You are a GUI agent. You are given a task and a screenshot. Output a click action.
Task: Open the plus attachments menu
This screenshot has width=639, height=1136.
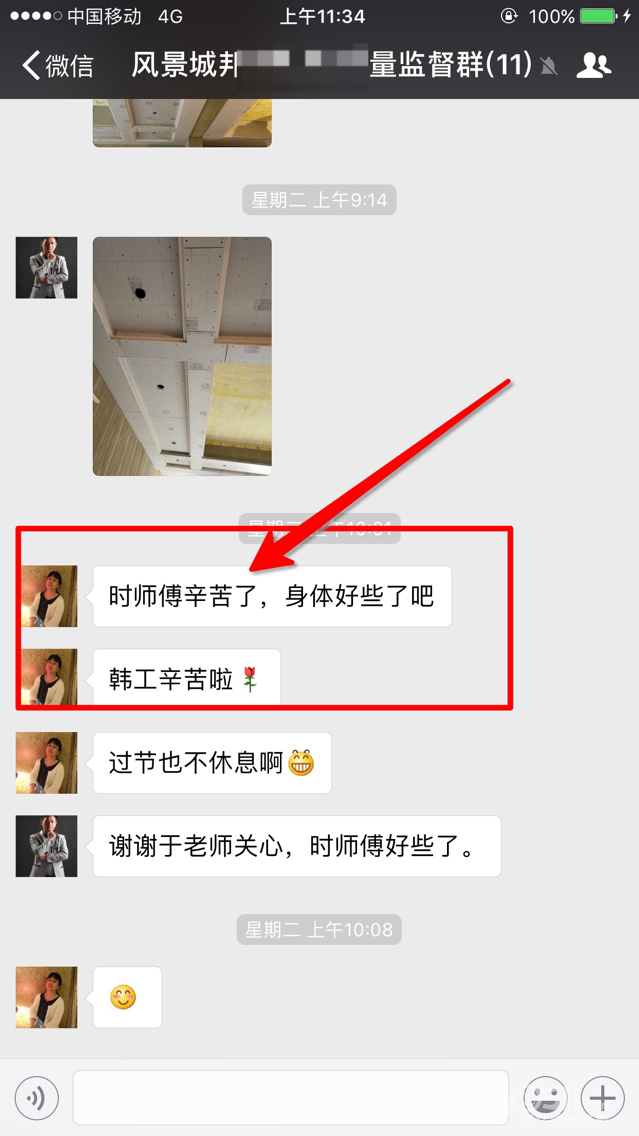tap(603, 1098)
